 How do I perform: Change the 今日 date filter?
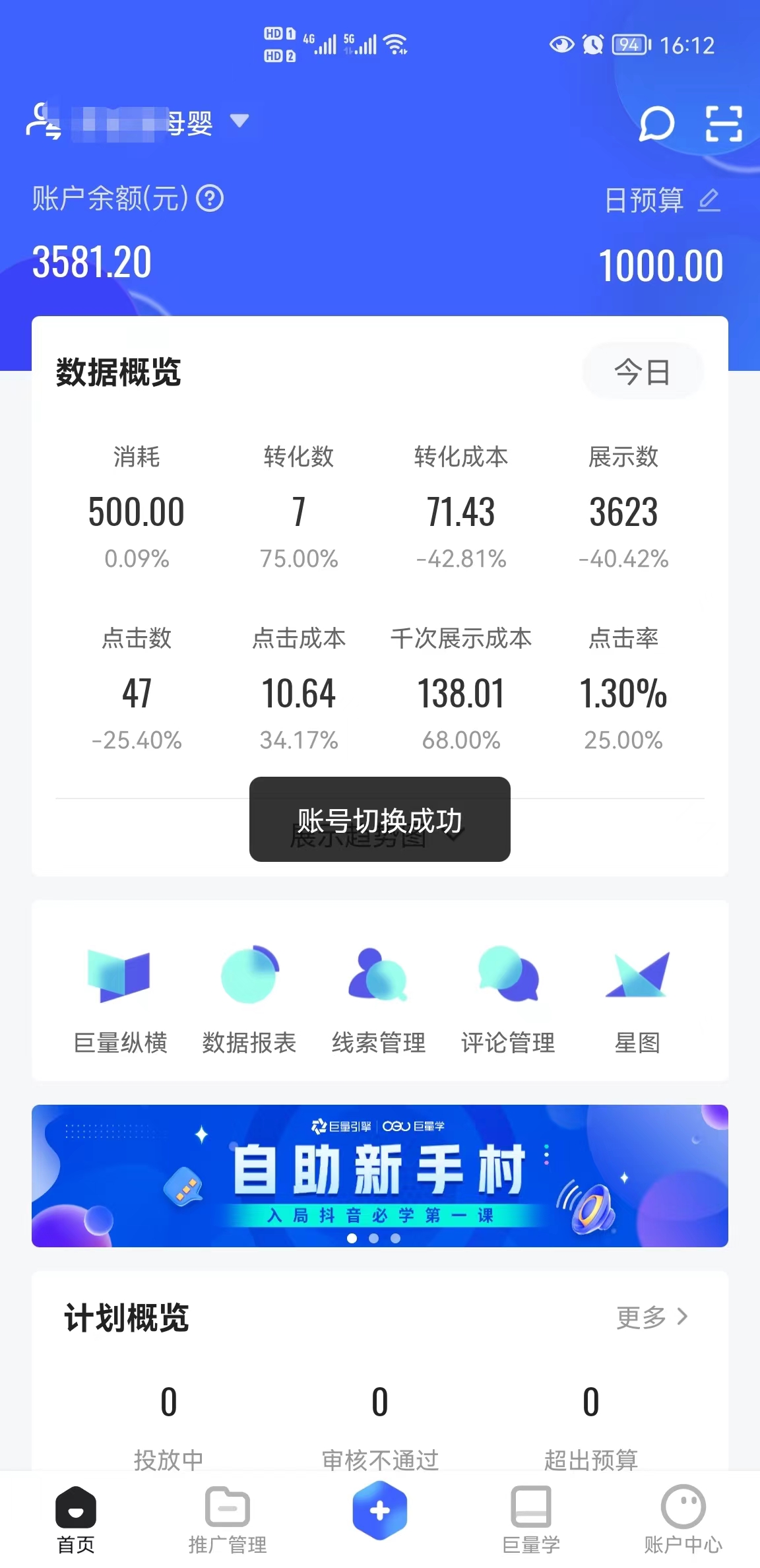(642, 372)
